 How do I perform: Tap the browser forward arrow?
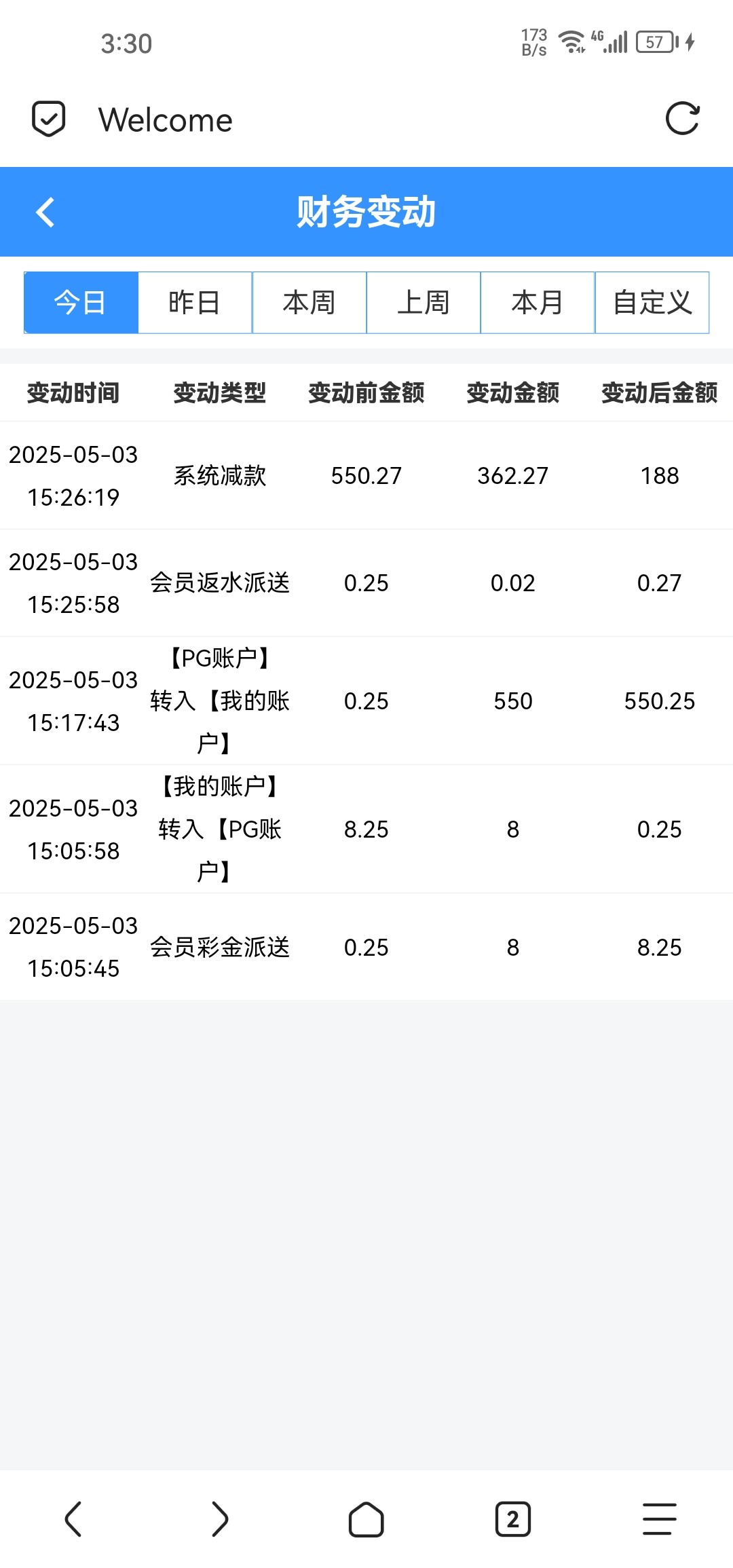220,1518
